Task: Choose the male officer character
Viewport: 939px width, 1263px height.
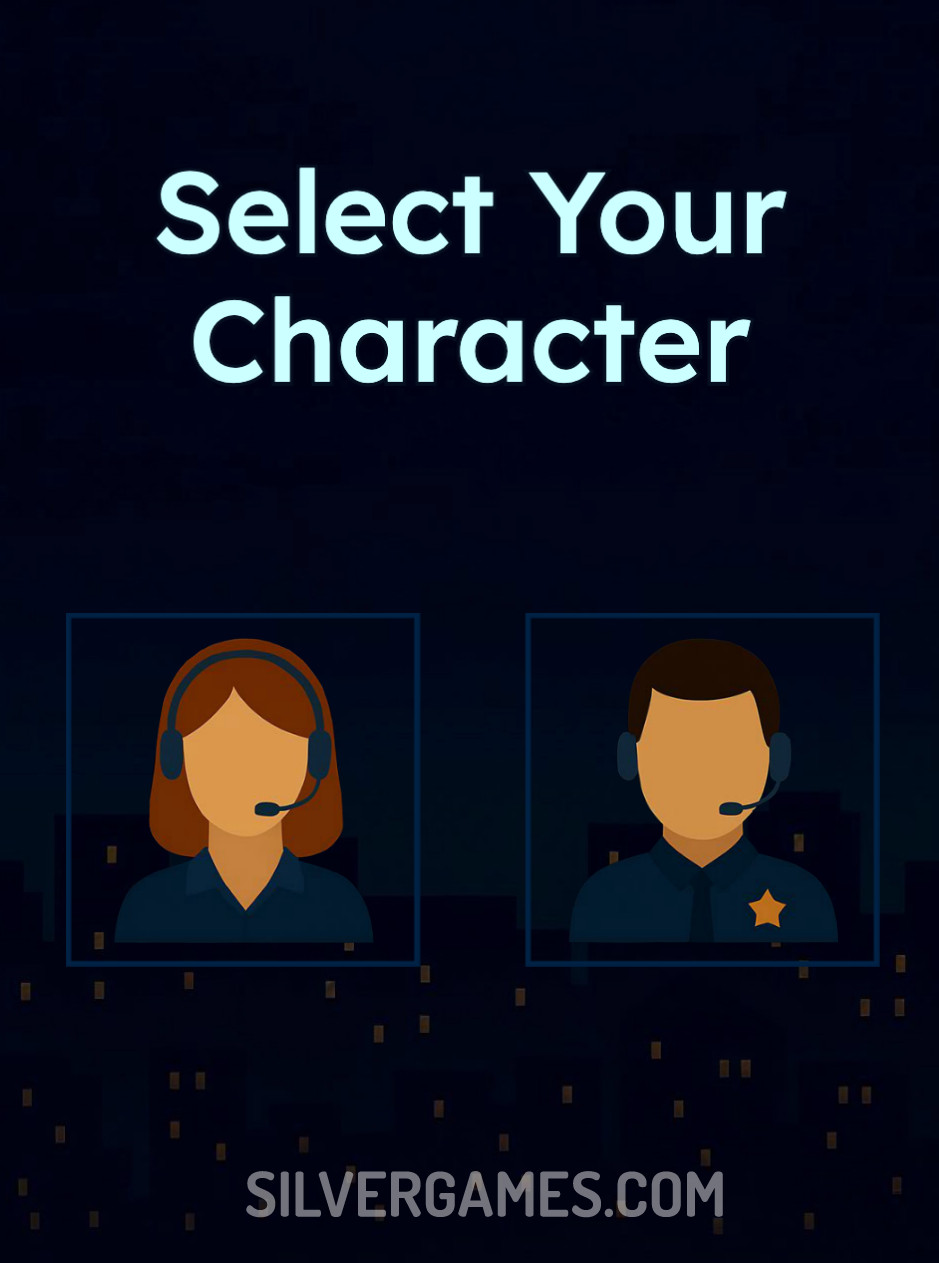Action: [702, 790]
